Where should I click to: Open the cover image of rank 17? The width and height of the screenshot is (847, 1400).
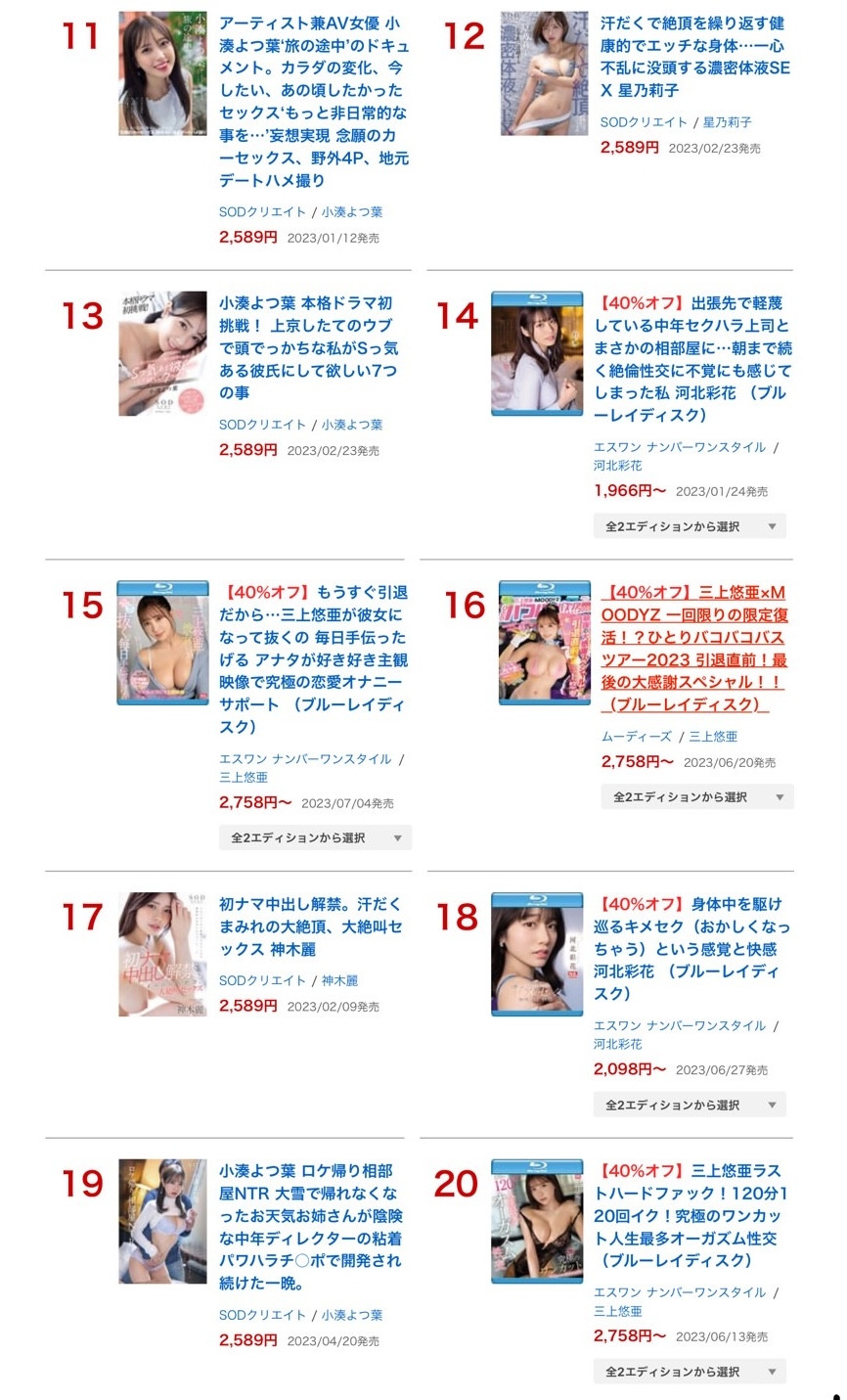162,954
